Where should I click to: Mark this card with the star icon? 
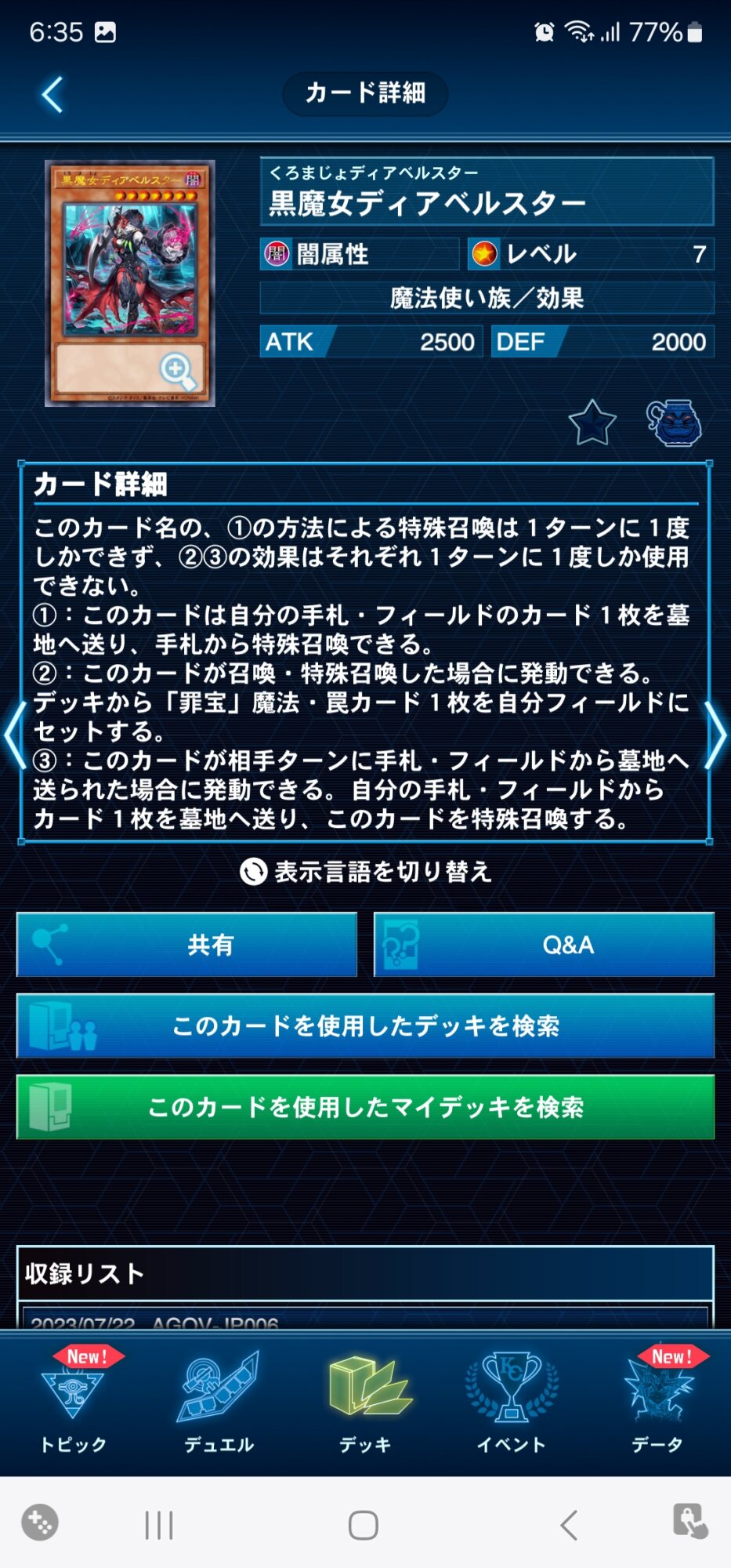tap(592, 423)
